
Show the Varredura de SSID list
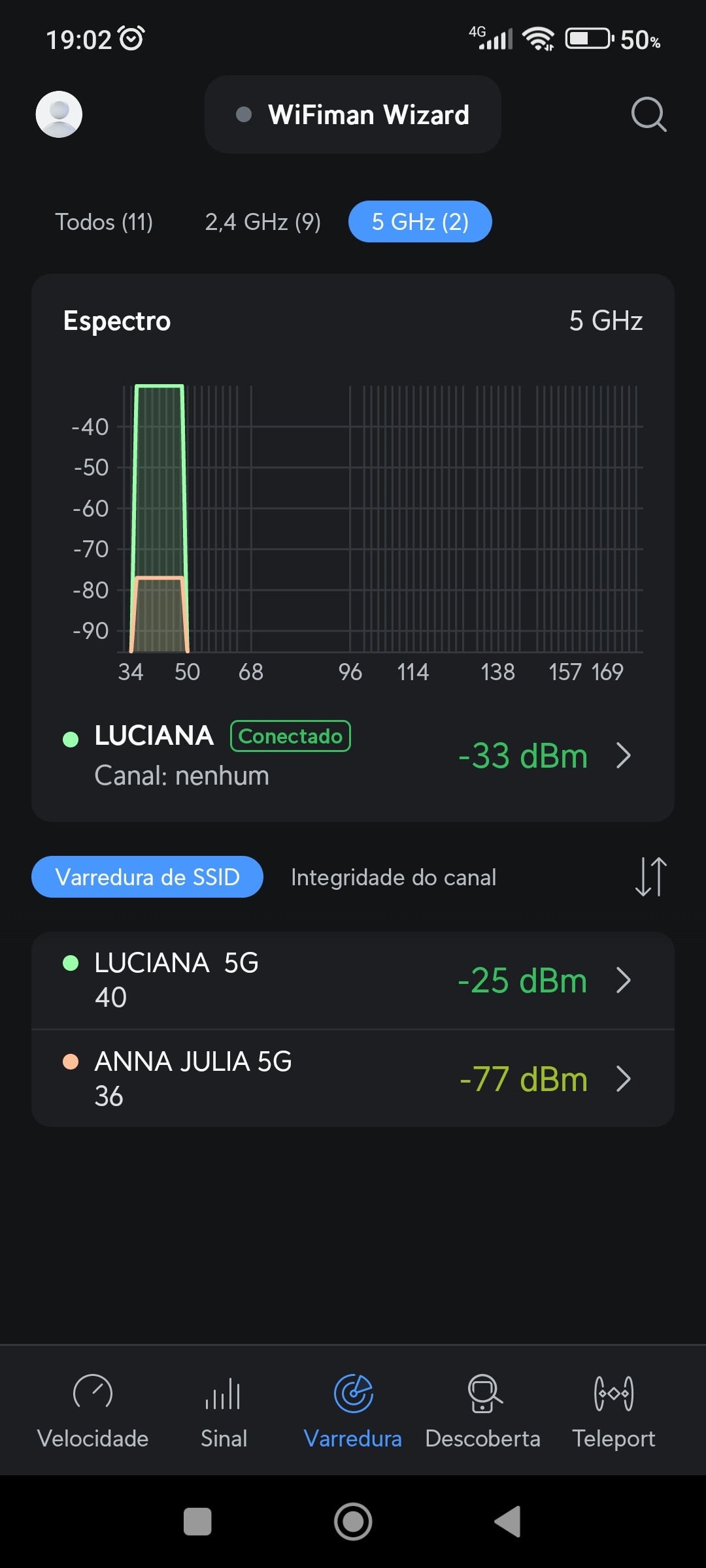click(x=147, y=877)
